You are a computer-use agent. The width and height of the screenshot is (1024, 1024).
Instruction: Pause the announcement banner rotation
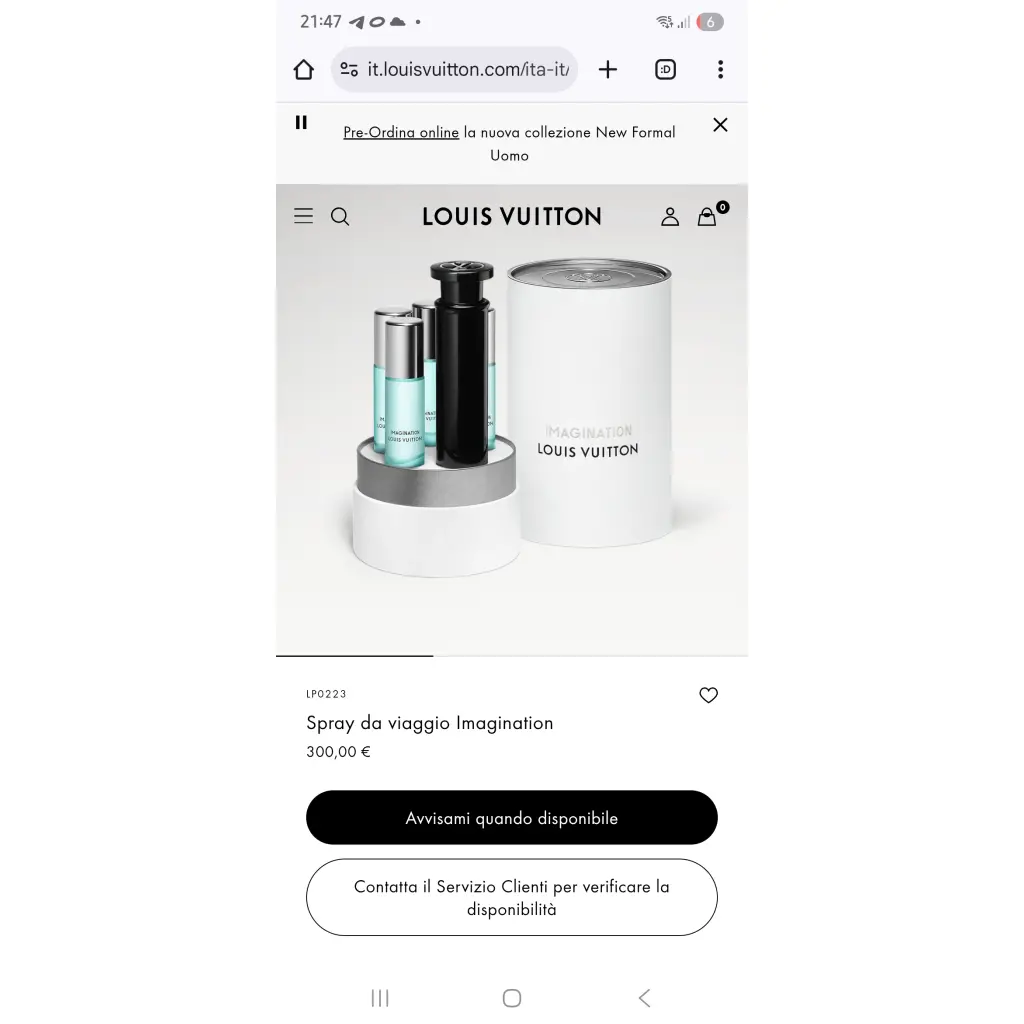pyautogui.click(x=301, y=123)
